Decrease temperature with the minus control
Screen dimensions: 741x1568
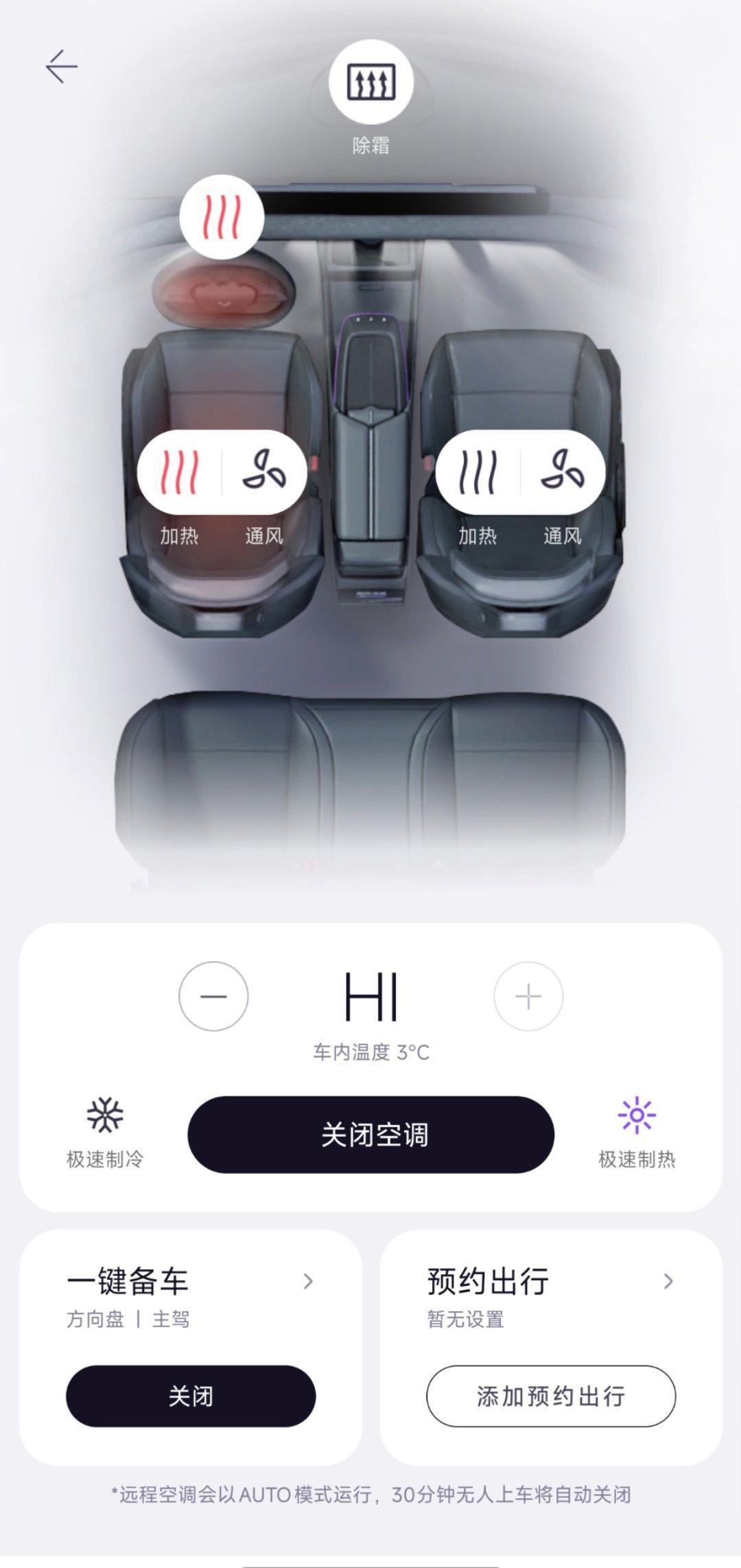(x=214, y=997)
